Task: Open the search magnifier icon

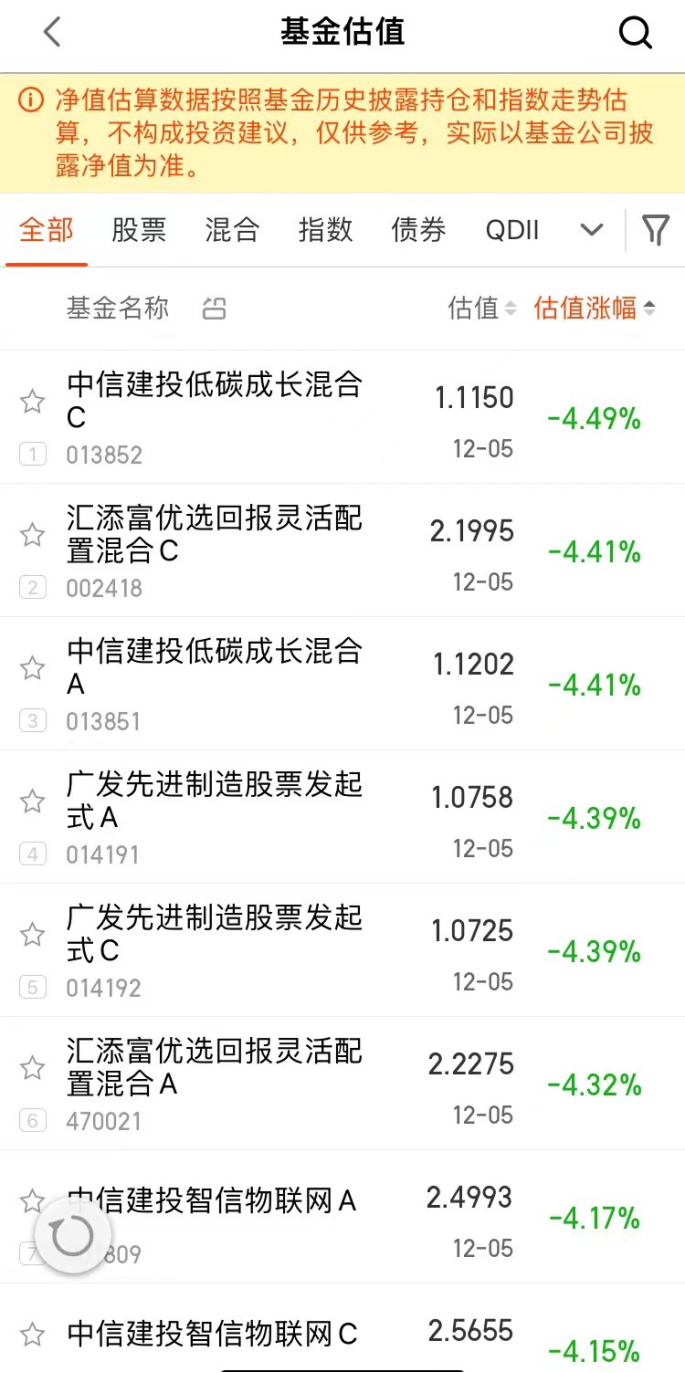Action: point(635,33)
